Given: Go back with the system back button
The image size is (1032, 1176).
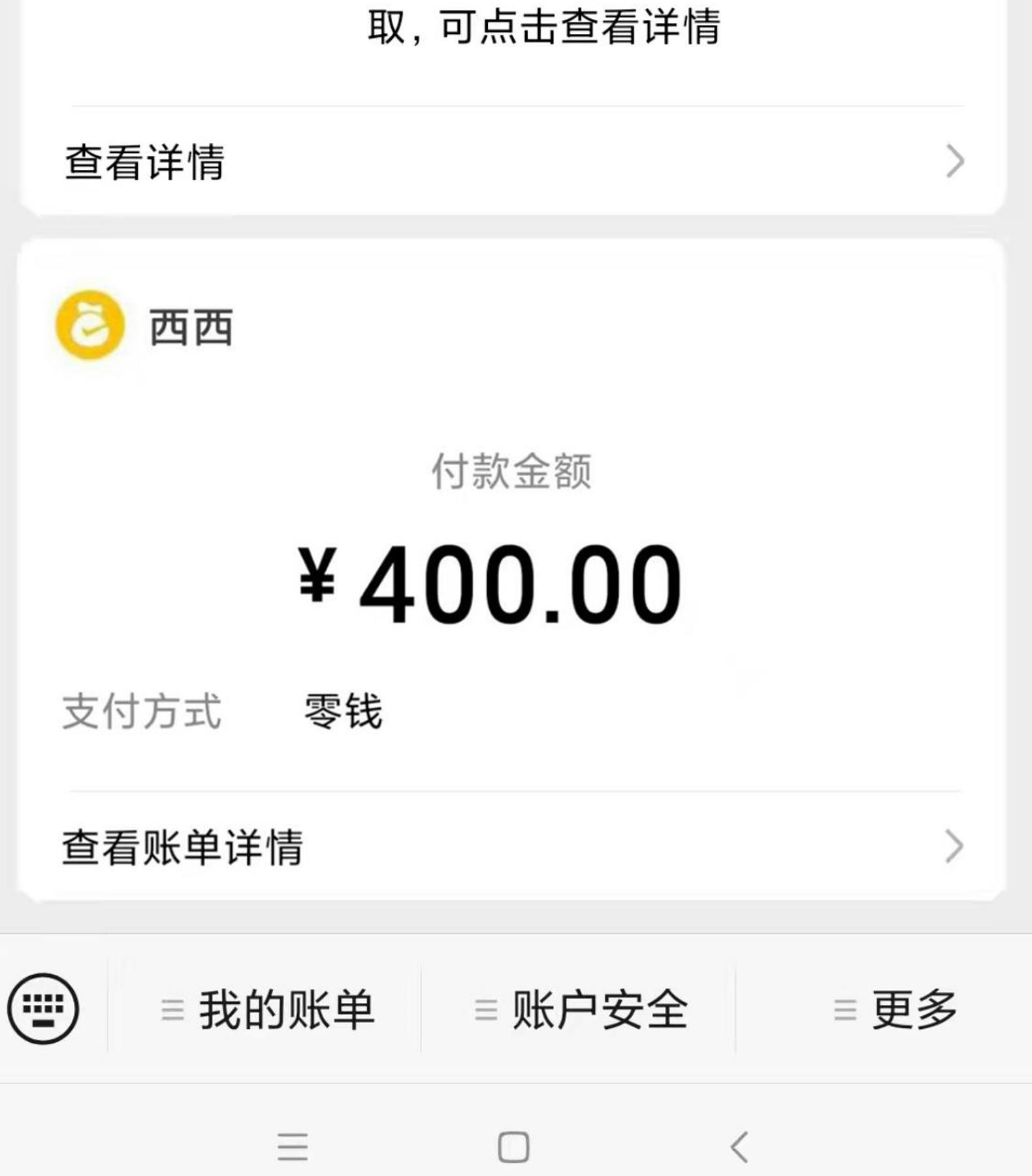Looking at the screenshot, I should point(739,1147).
